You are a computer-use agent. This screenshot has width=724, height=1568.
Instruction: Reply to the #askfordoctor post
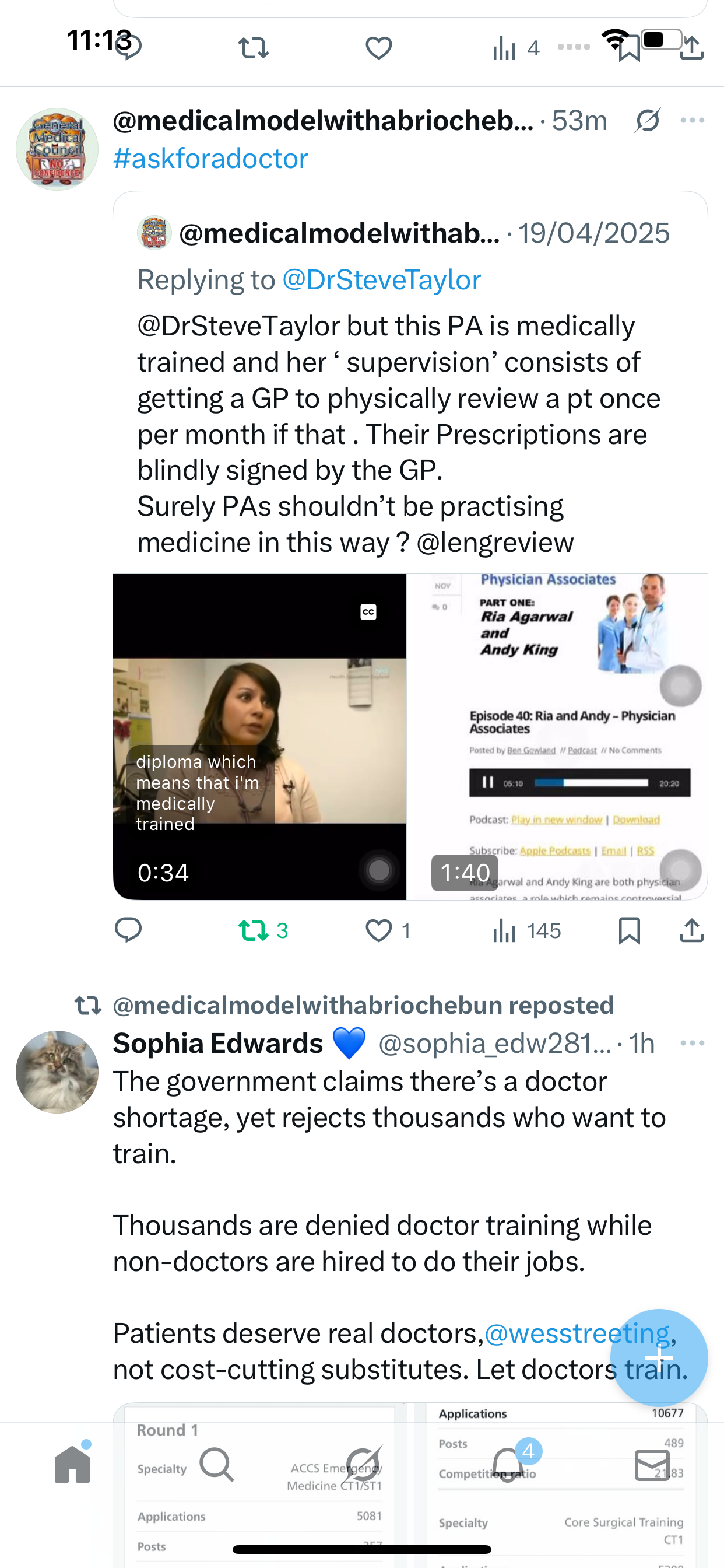(x=128, y=930)
